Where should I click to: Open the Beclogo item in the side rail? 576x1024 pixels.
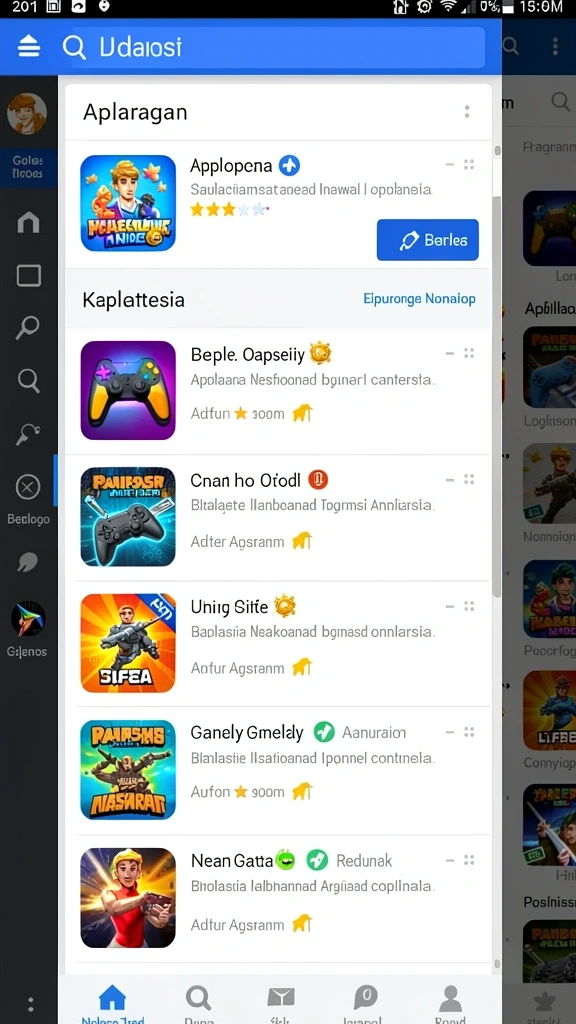[x=28, y=500]
